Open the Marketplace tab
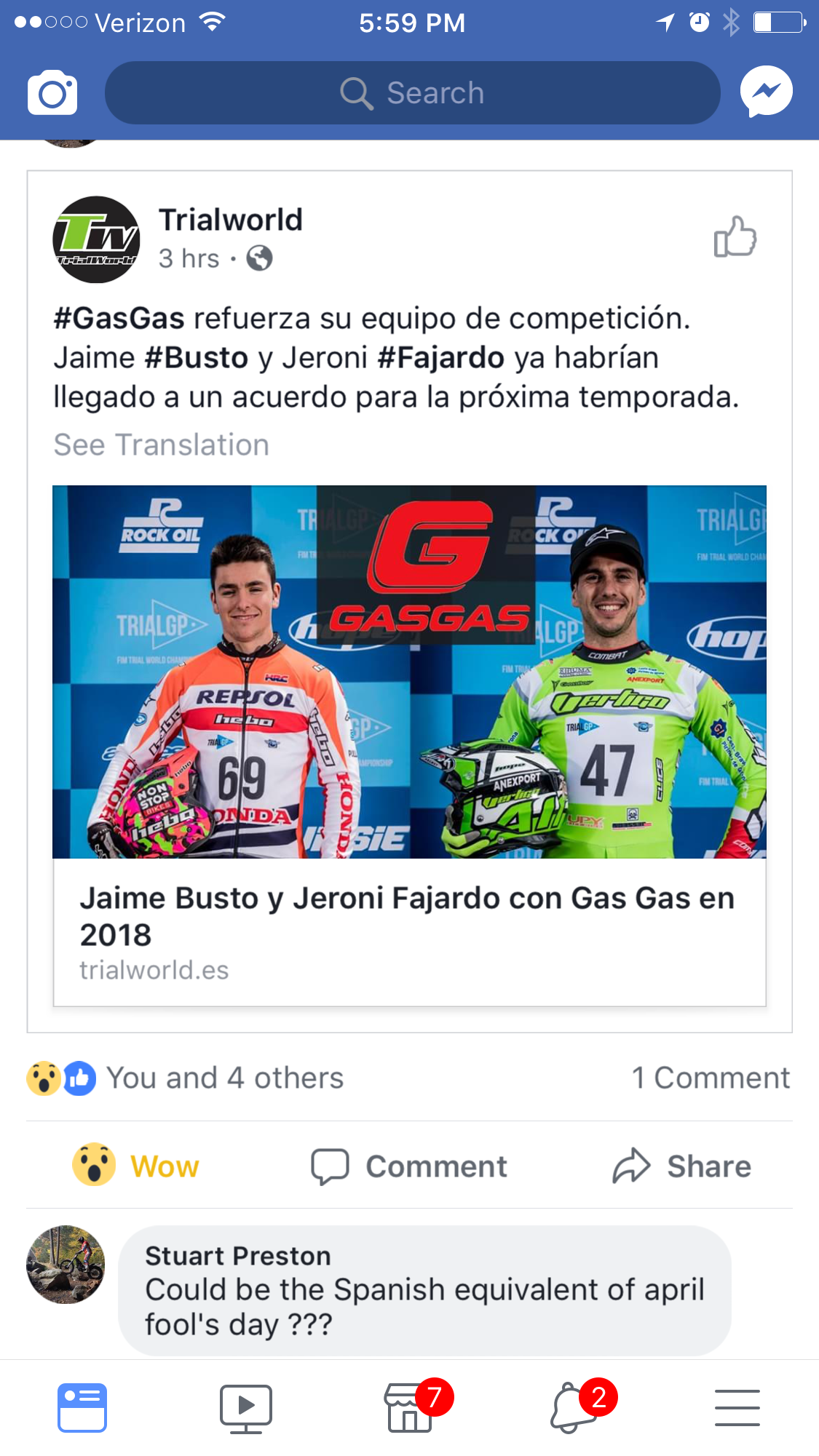This screenshot has width=819, height=1456. tap(410, 1407)
